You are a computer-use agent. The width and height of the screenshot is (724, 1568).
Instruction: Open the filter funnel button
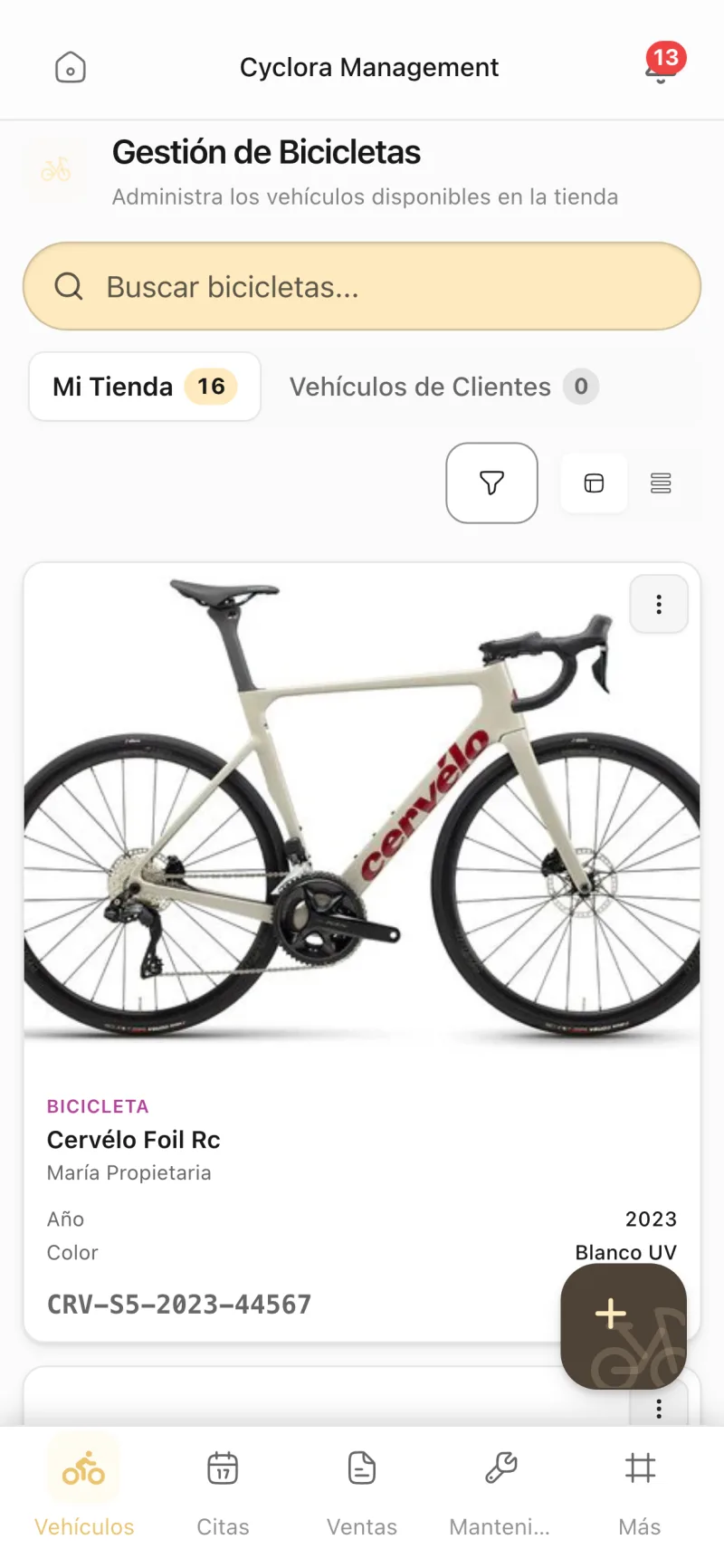[491, 483]
